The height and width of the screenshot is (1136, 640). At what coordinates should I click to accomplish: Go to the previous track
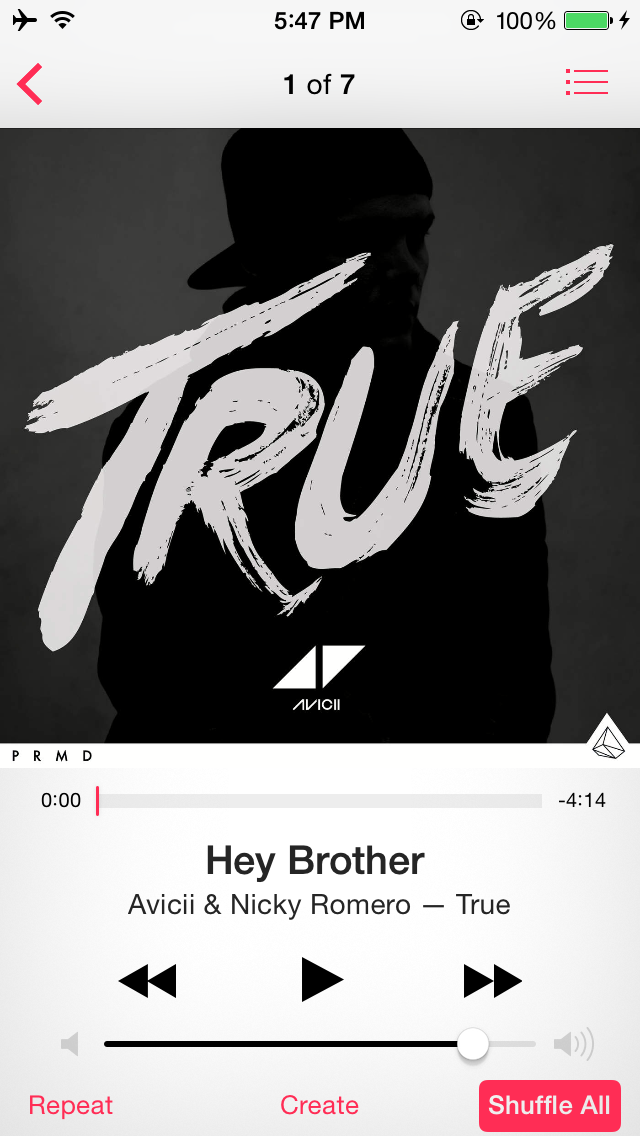[x=147, y=980]
